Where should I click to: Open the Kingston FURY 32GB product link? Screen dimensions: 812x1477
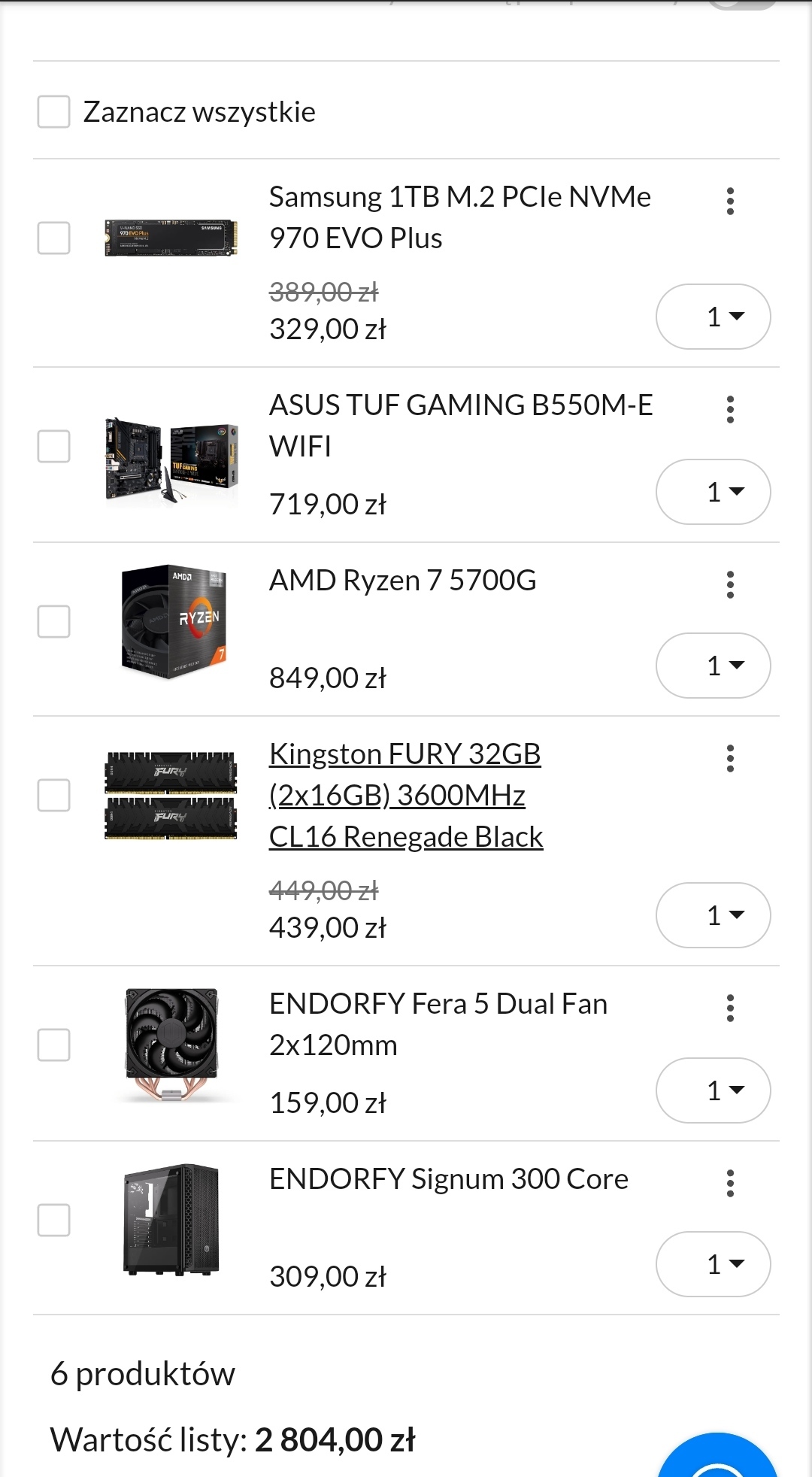pyautogui.click(x=405, y=795)
